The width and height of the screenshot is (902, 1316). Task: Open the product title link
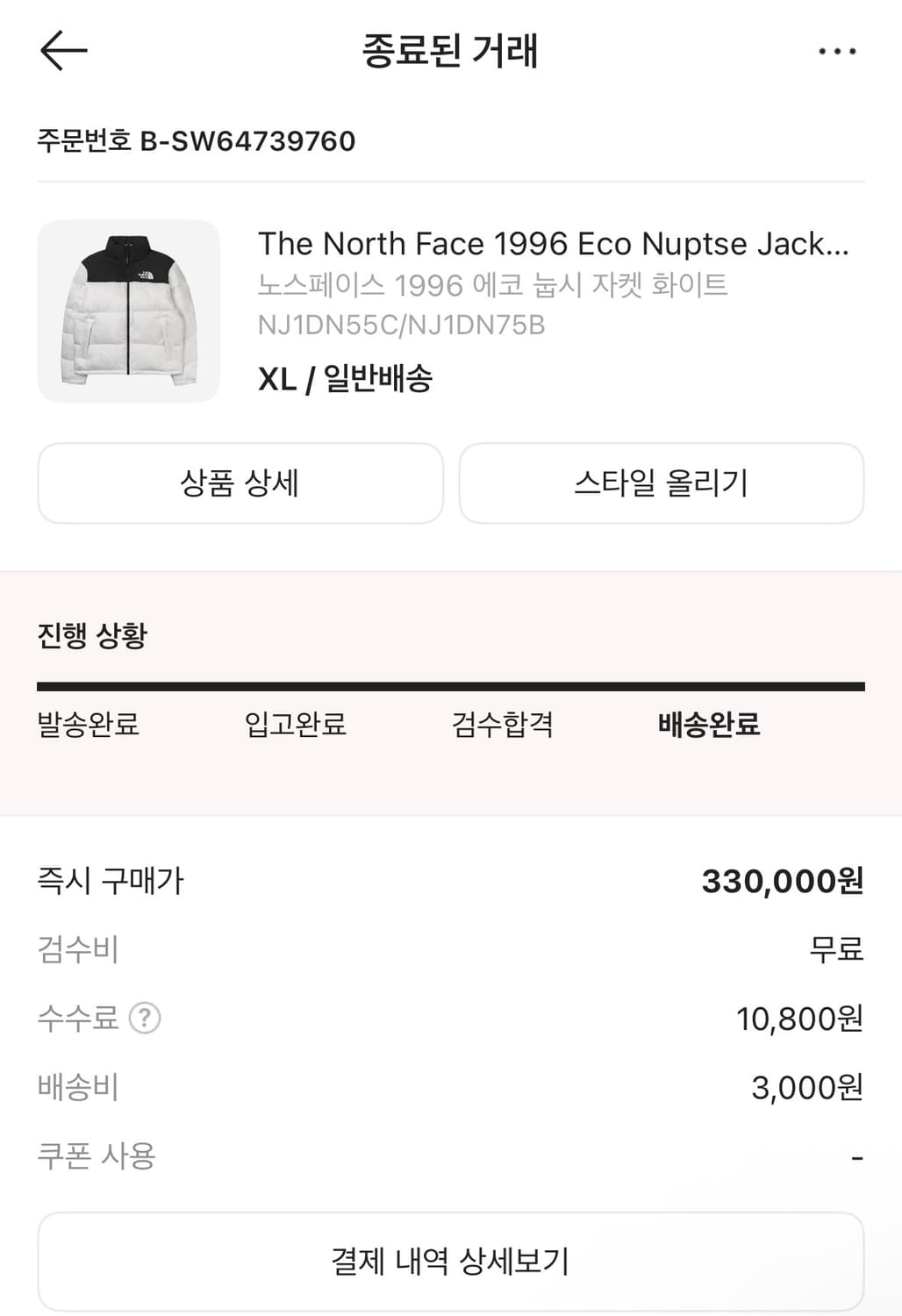tap(553, 244)
